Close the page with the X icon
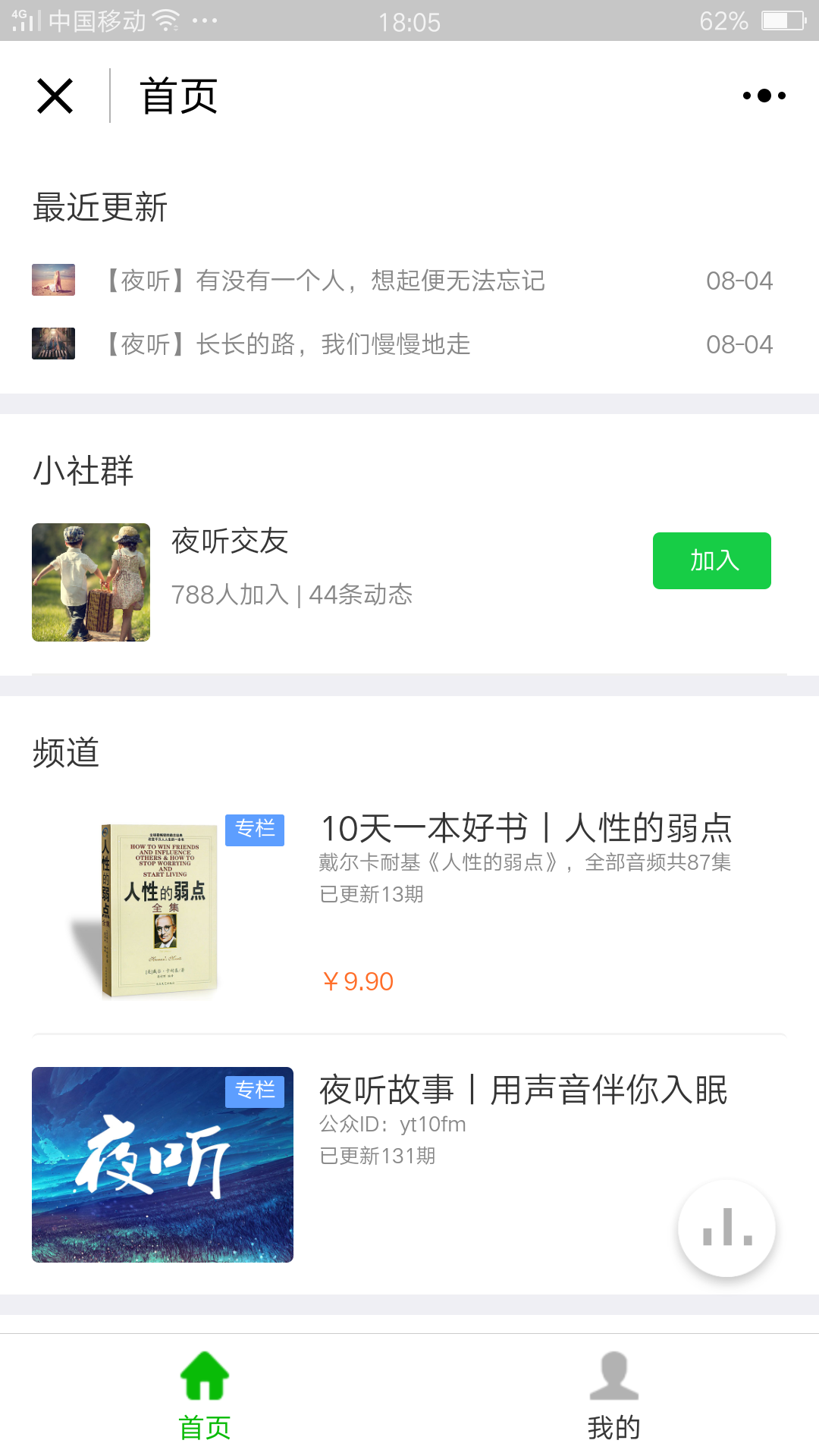This screenshot has height=1456, width=819. point(55,96)
